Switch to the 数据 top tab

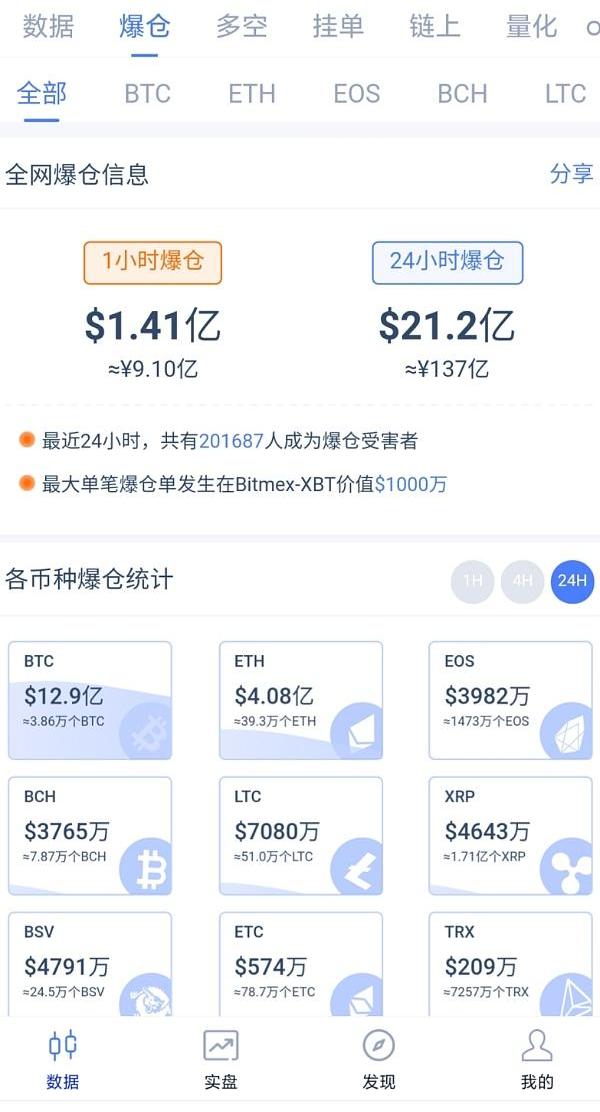point(48,26)
